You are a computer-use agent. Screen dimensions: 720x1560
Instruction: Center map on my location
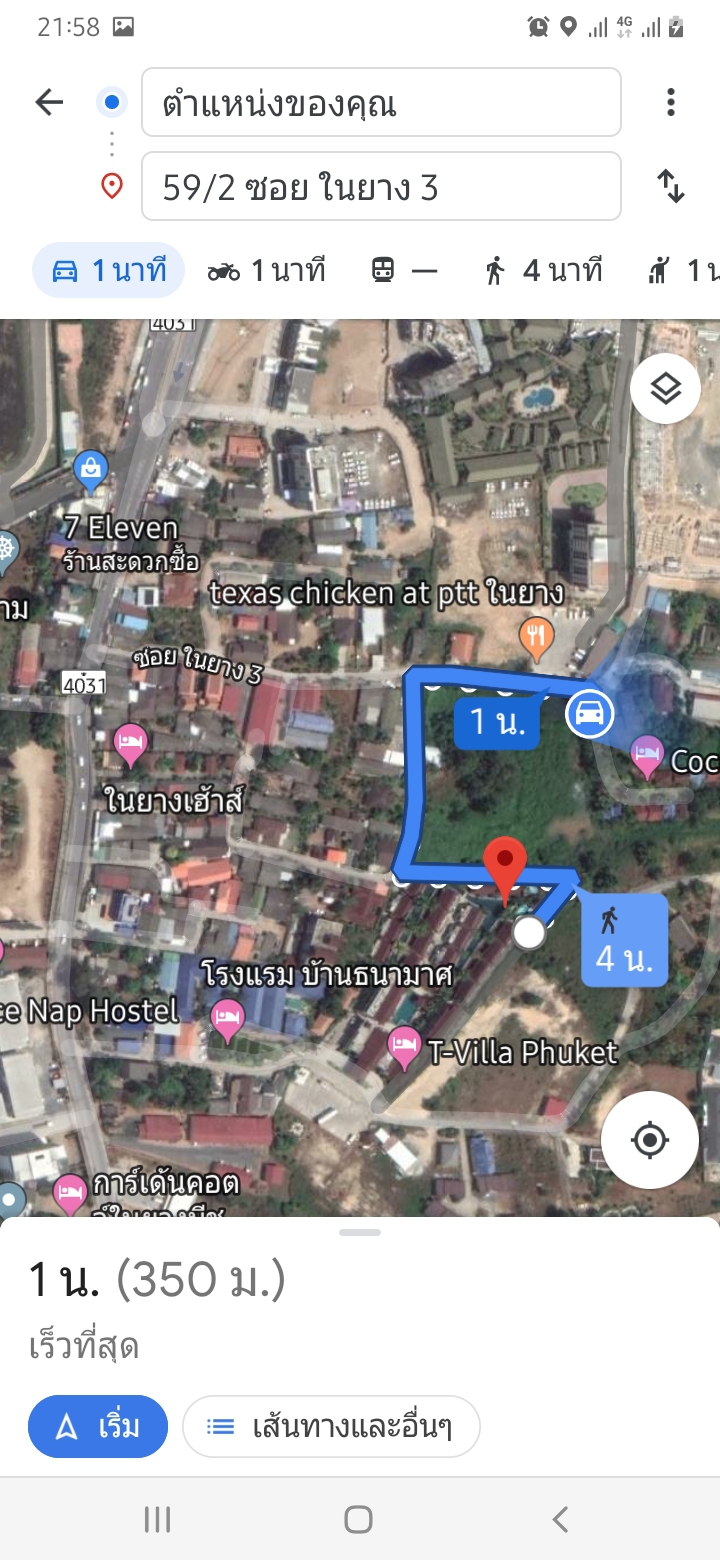pyautogui.click(x=650, y=1139)
